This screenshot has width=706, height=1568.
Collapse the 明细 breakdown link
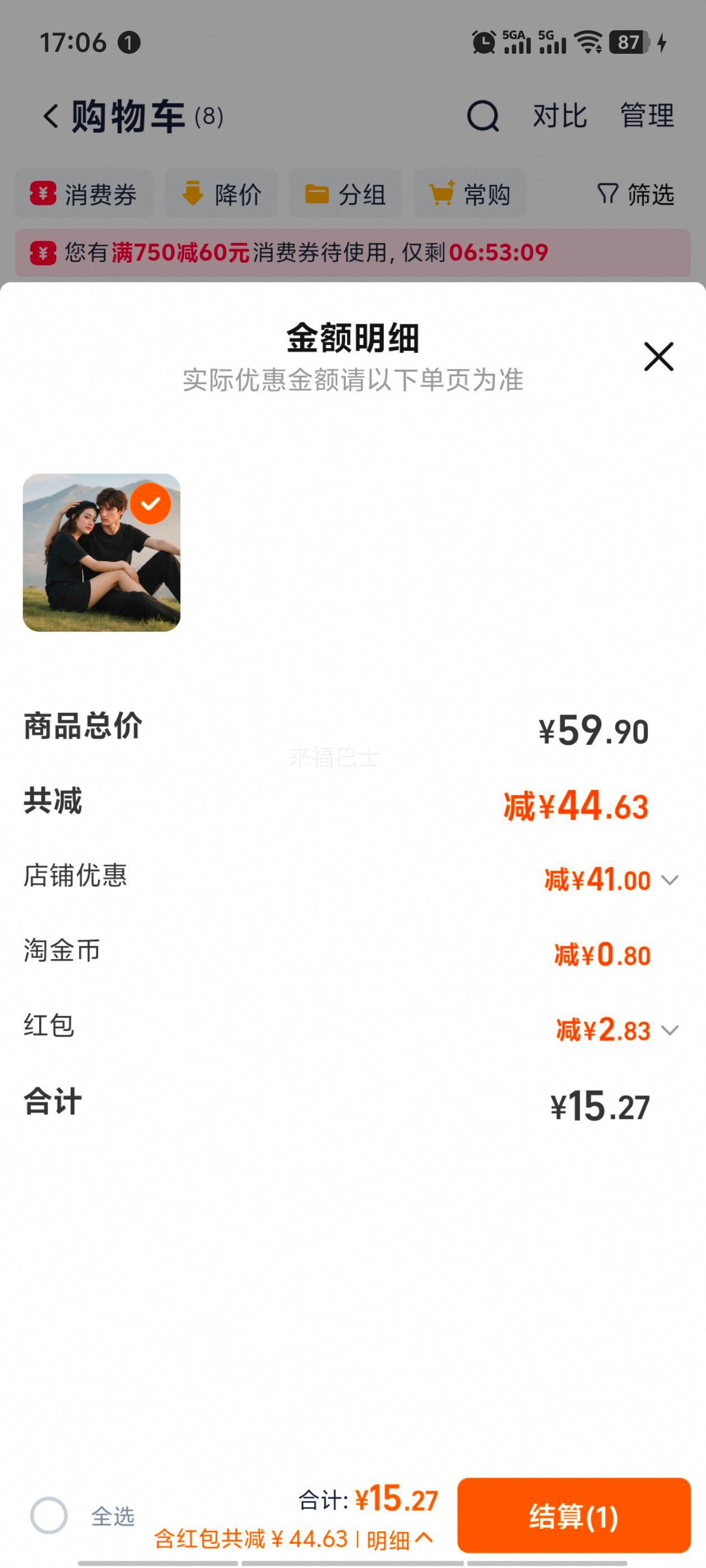pyautogui.click(x=400, y=1539)
